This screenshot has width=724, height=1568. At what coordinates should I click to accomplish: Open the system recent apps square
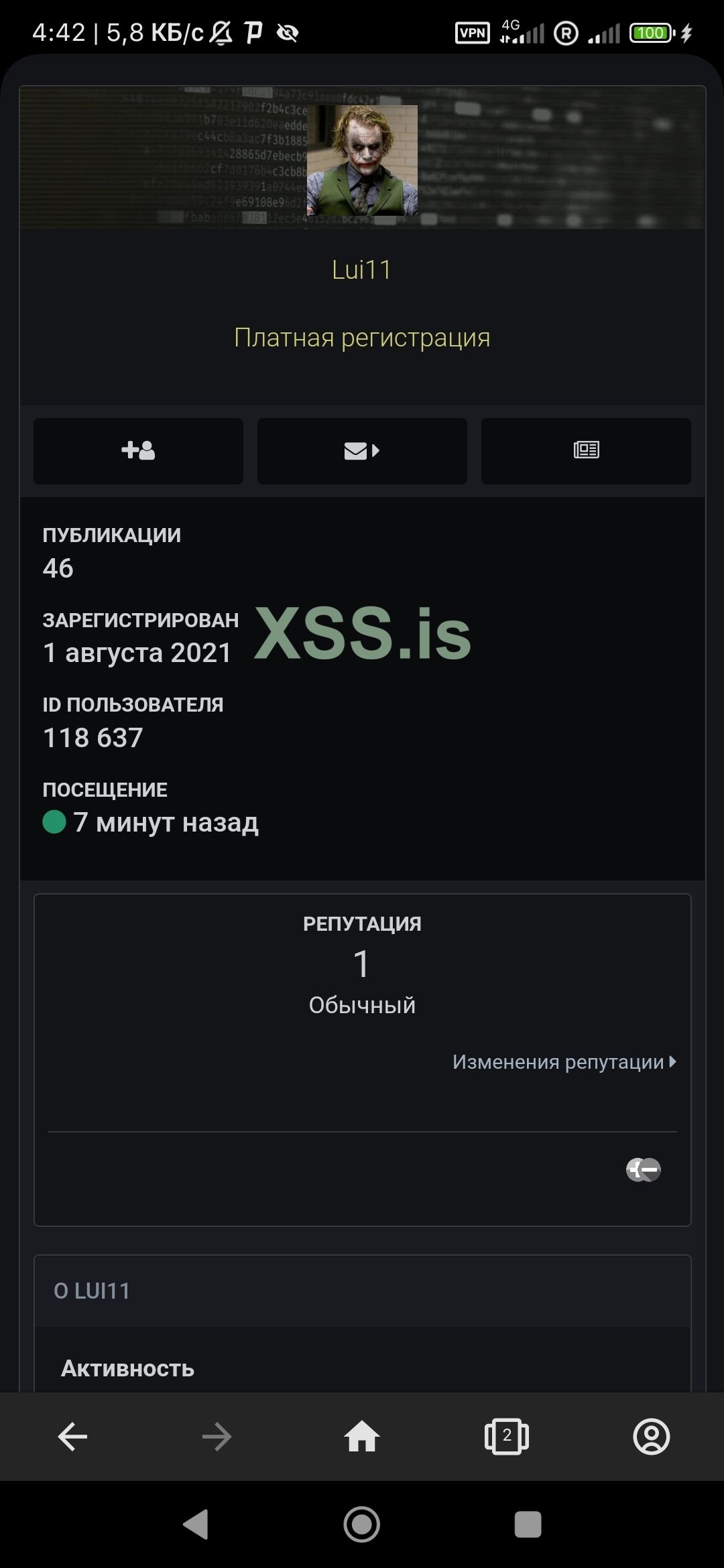click(528, 1524)
